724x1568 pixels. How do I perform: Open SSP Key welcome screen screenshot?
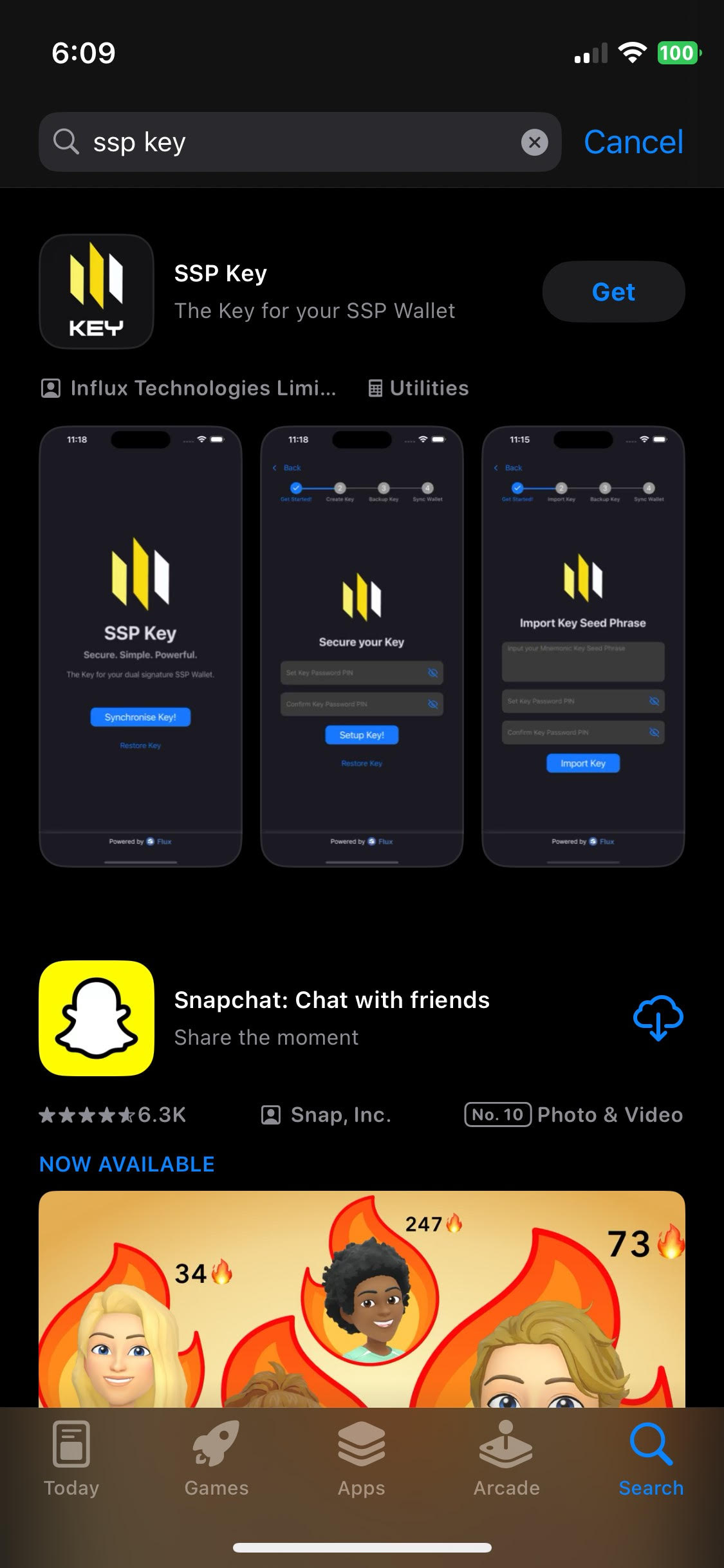pos(140,646)
